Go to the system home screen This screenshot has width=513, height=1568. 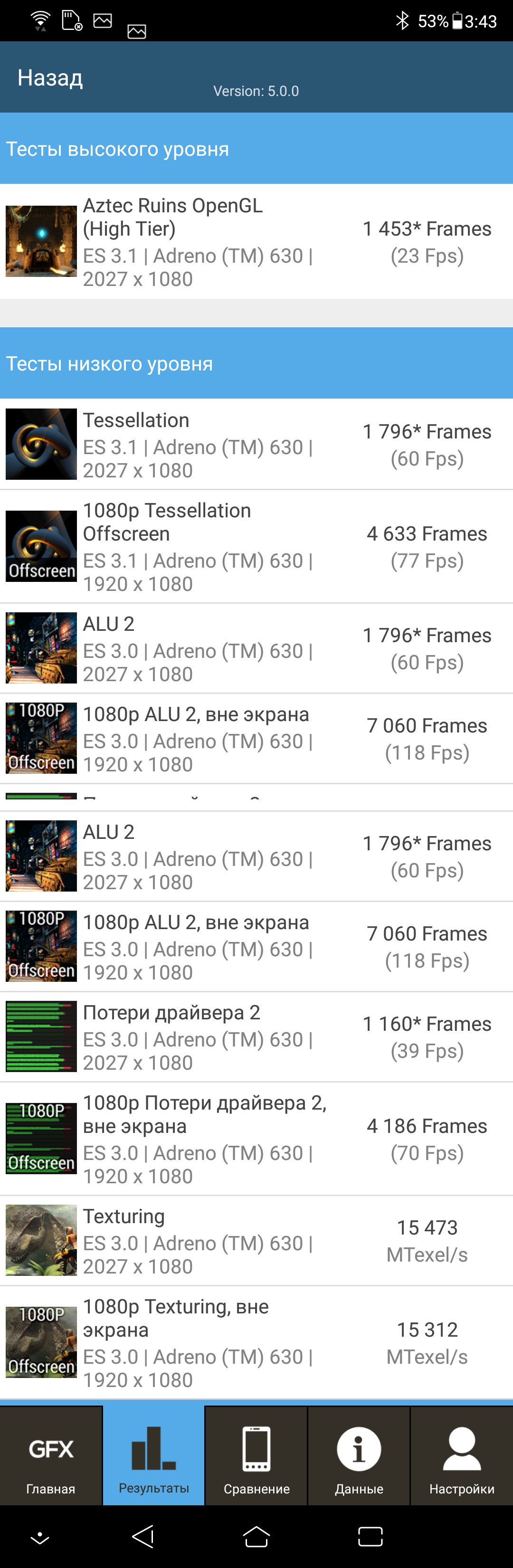point(256,1536)
